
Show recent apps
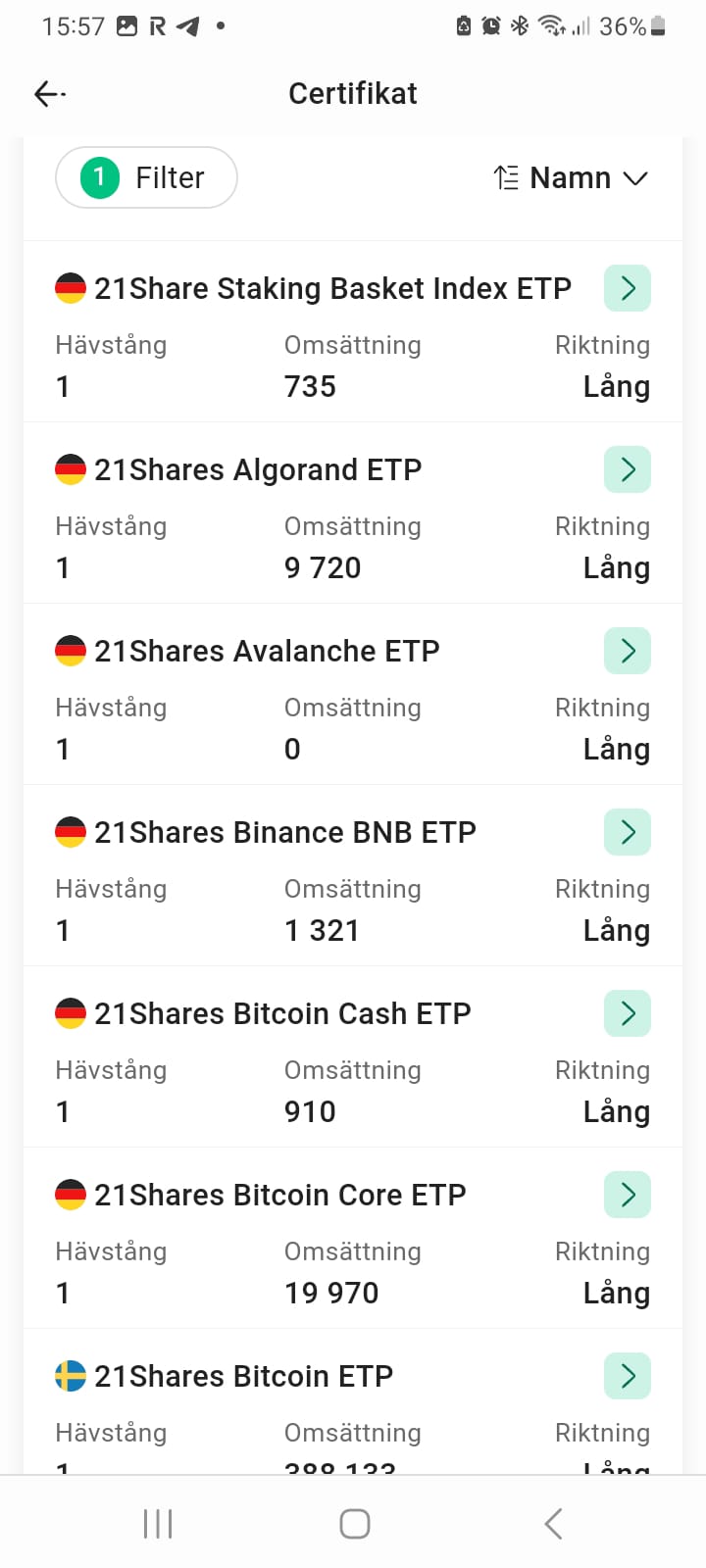coord(158,1524)
